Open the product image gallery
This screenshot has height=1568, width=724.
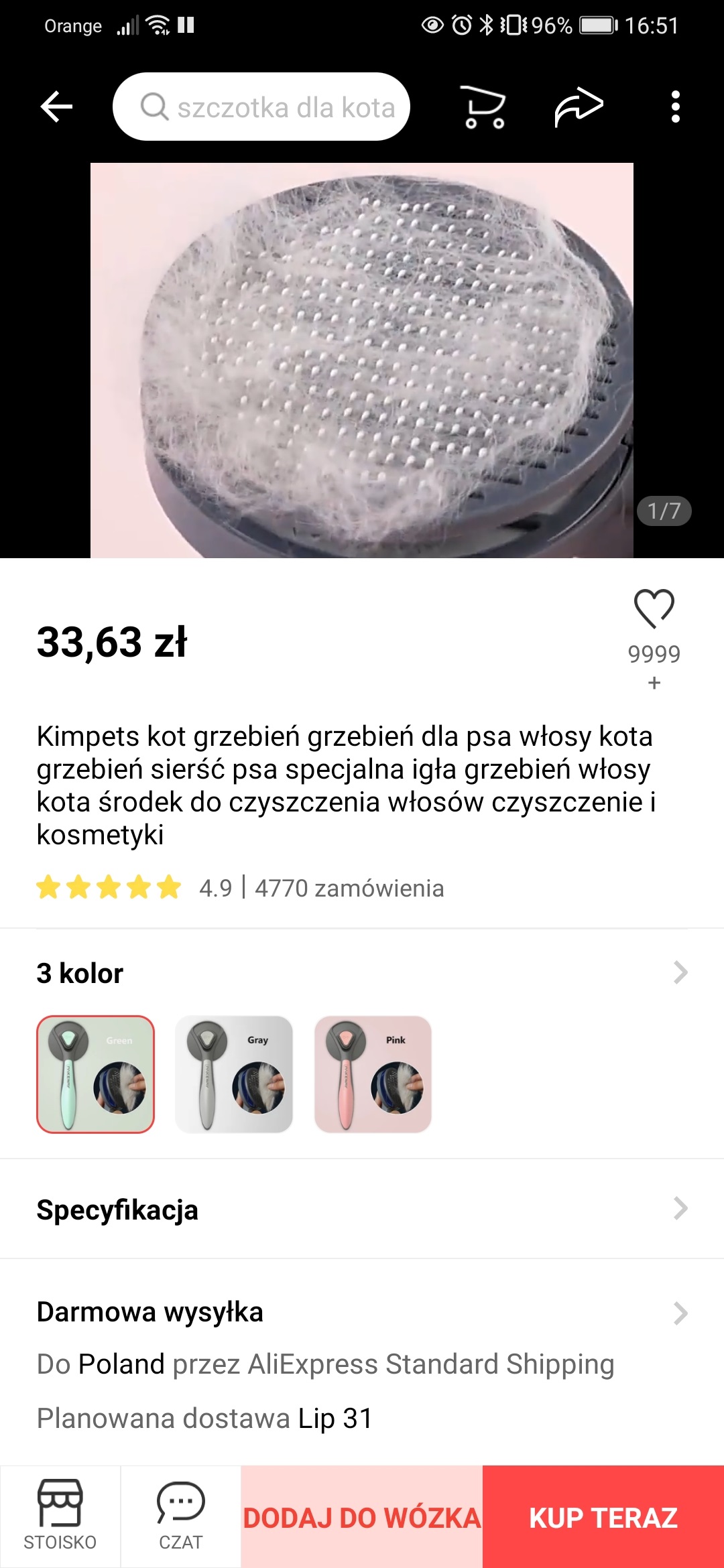point(362,361)
